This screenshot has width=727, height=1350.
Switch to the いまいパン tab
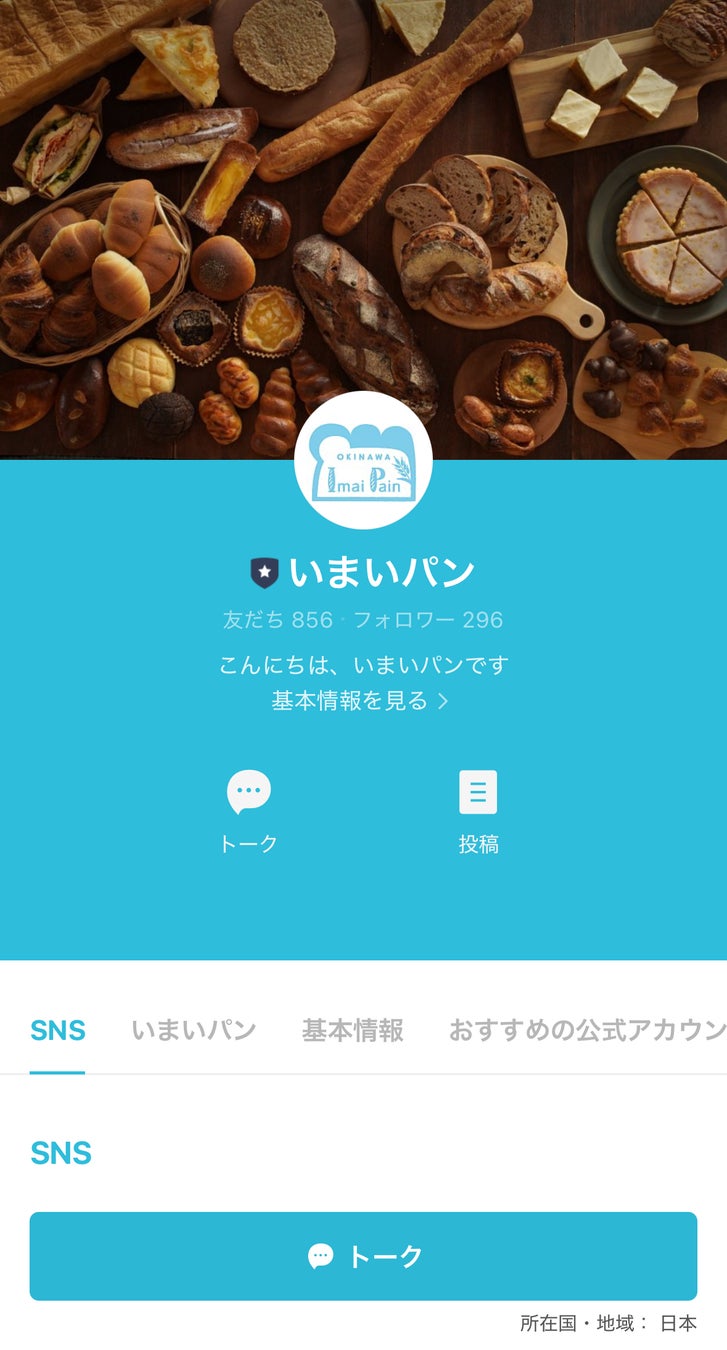coord(194,1030)
